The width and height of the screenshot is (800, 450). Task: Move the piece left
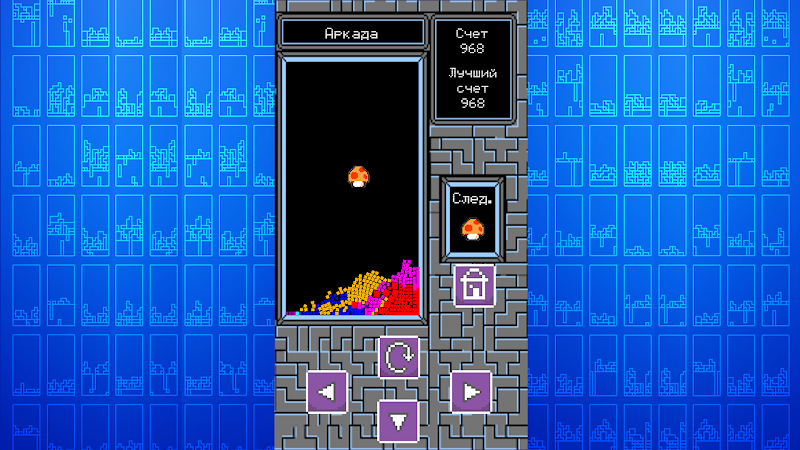pyautogui.click(x=327, y=391)
